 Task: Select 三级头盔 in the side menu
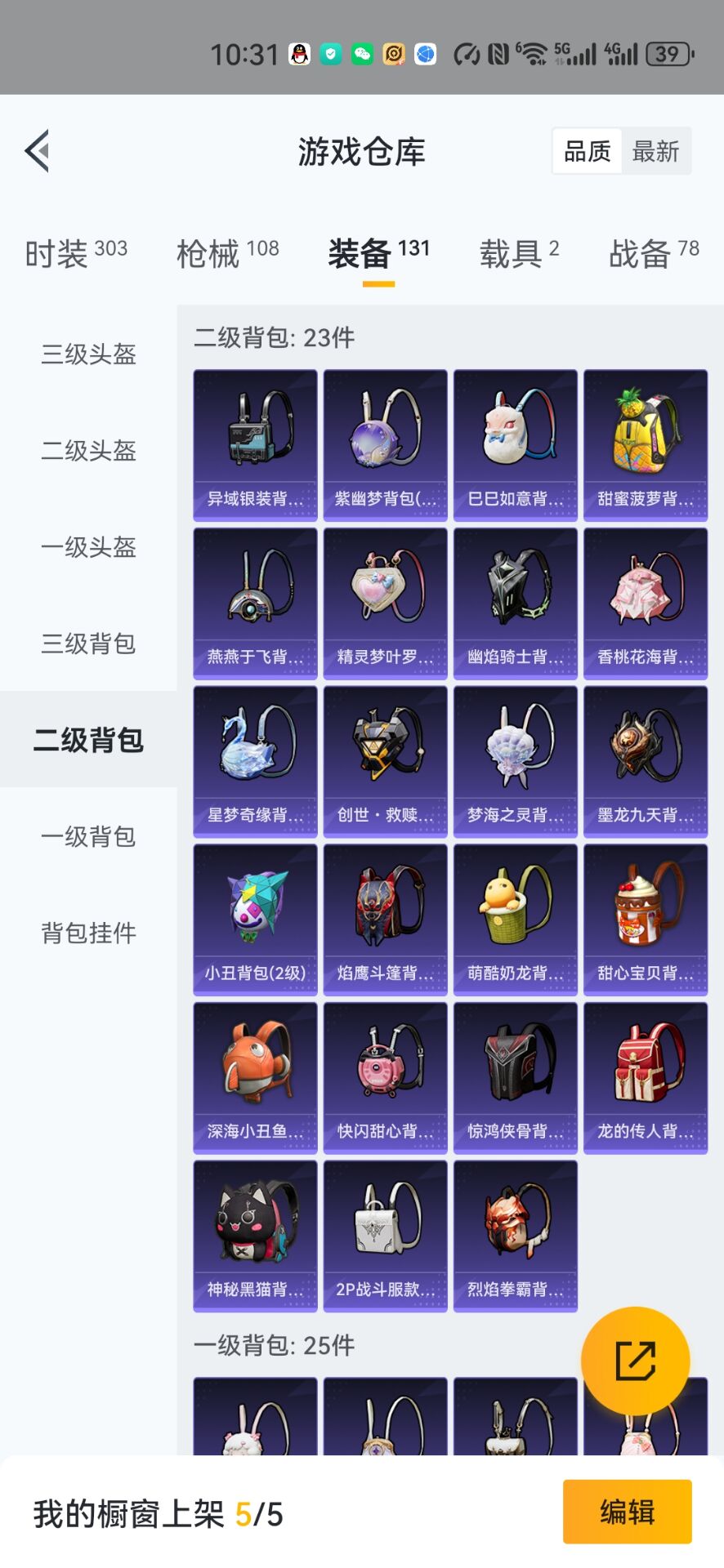(x=88, y=354)
